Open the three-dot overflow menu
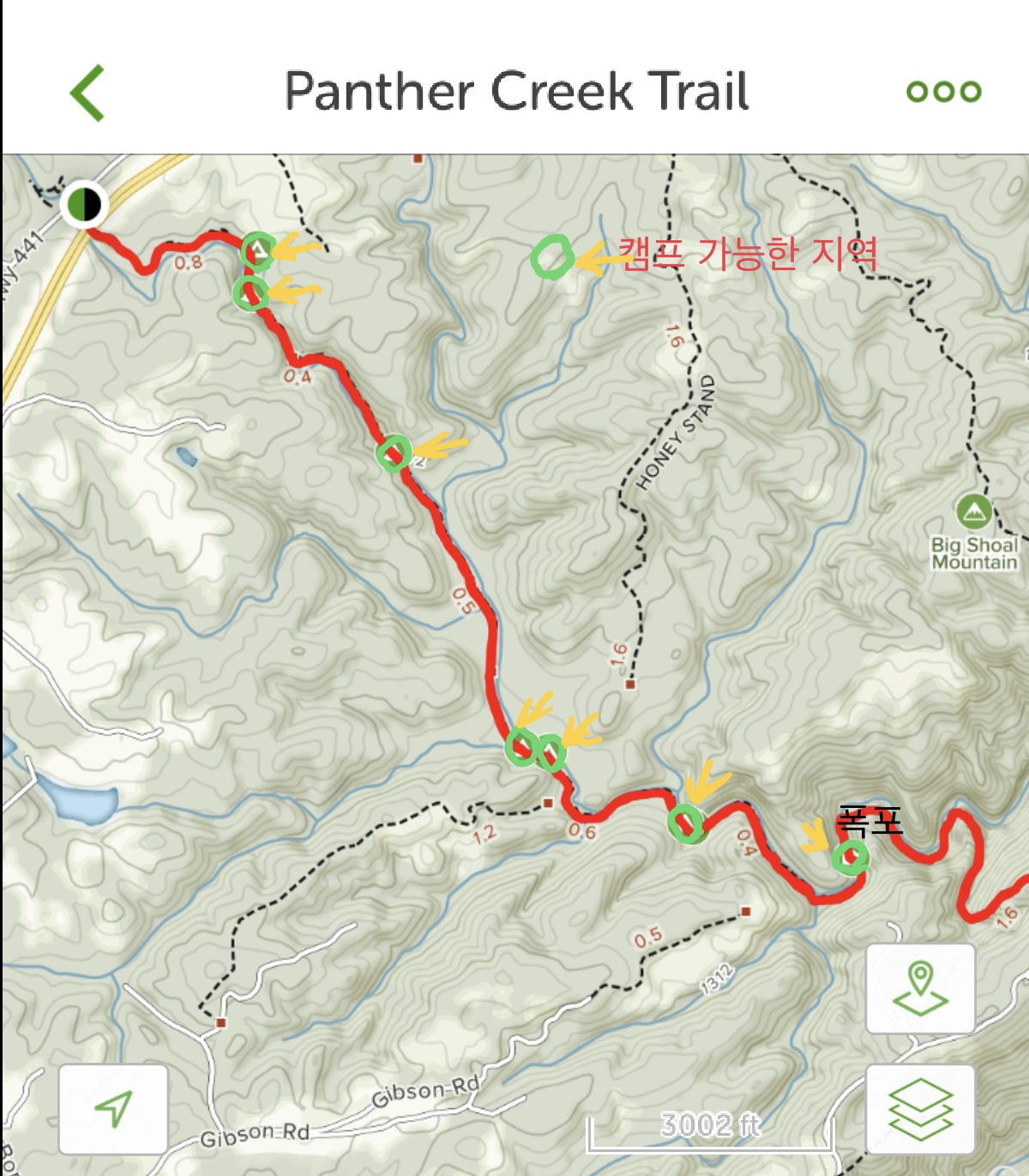The width and height of the screenshot is (1029, 1176). (x=943, y=91)
